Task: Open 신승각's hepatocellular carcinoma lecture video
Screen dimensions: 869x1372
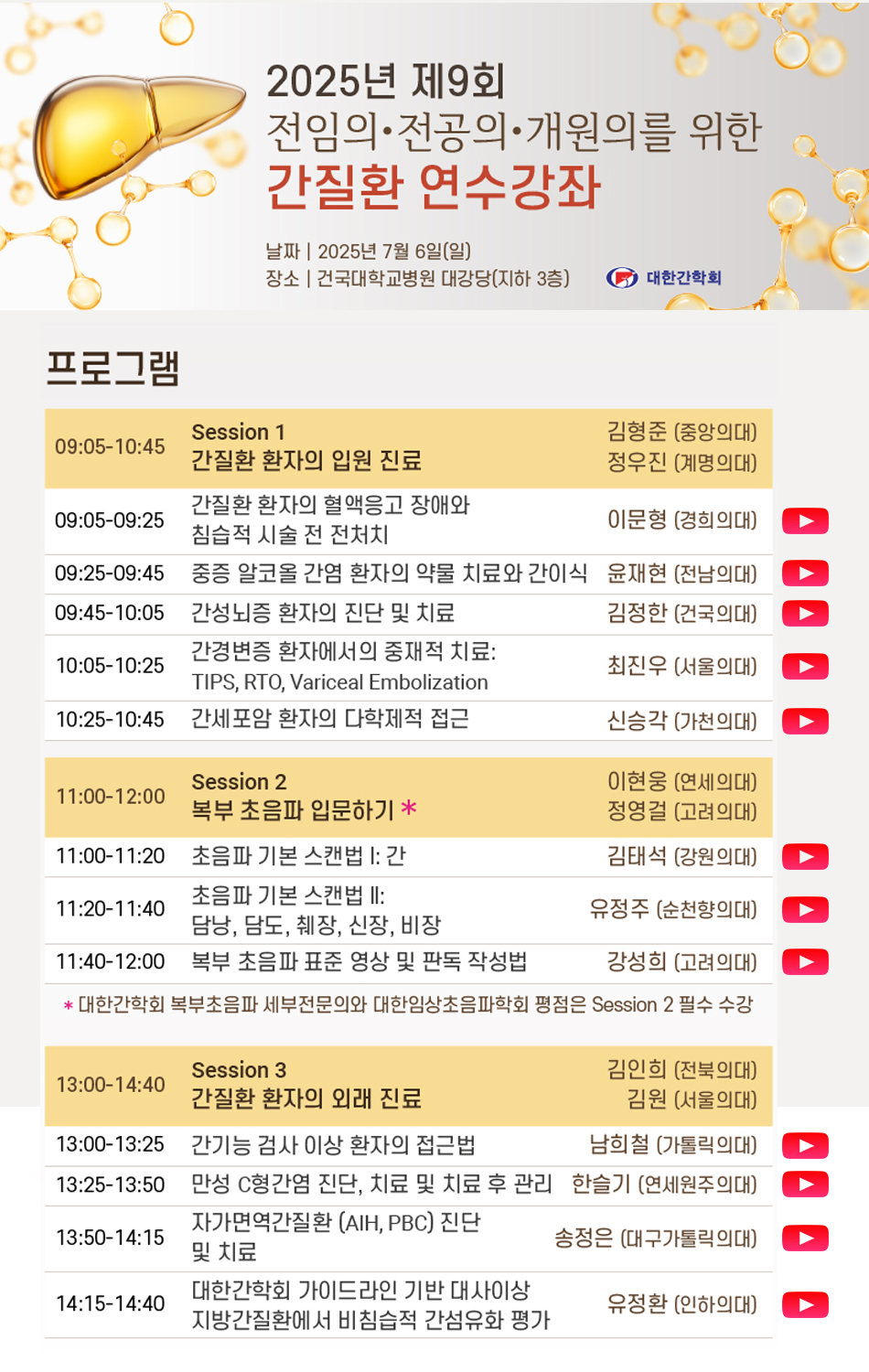Action: click(x=805, y=721)
